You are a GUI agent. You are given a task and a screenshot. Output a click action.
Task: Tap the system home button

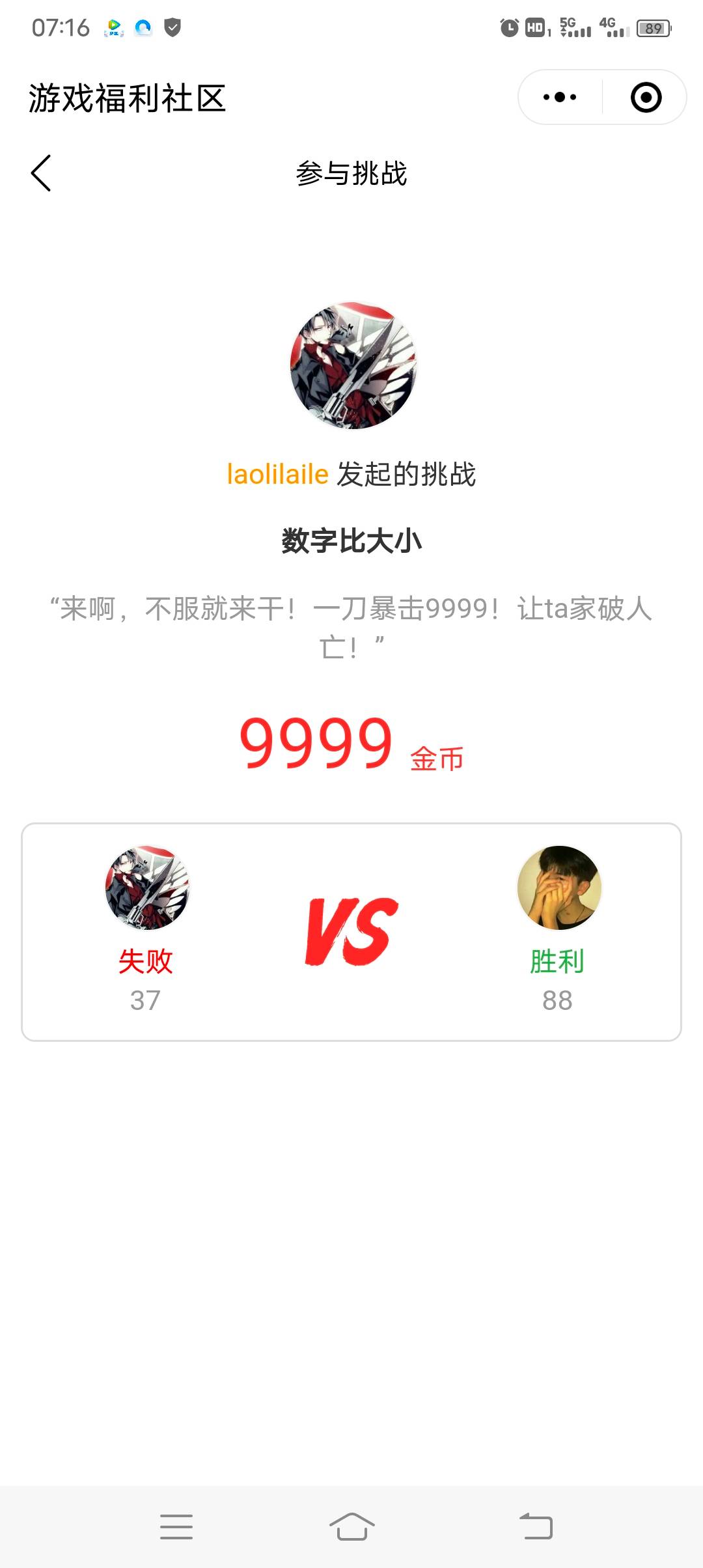(x=351, y=1526)
